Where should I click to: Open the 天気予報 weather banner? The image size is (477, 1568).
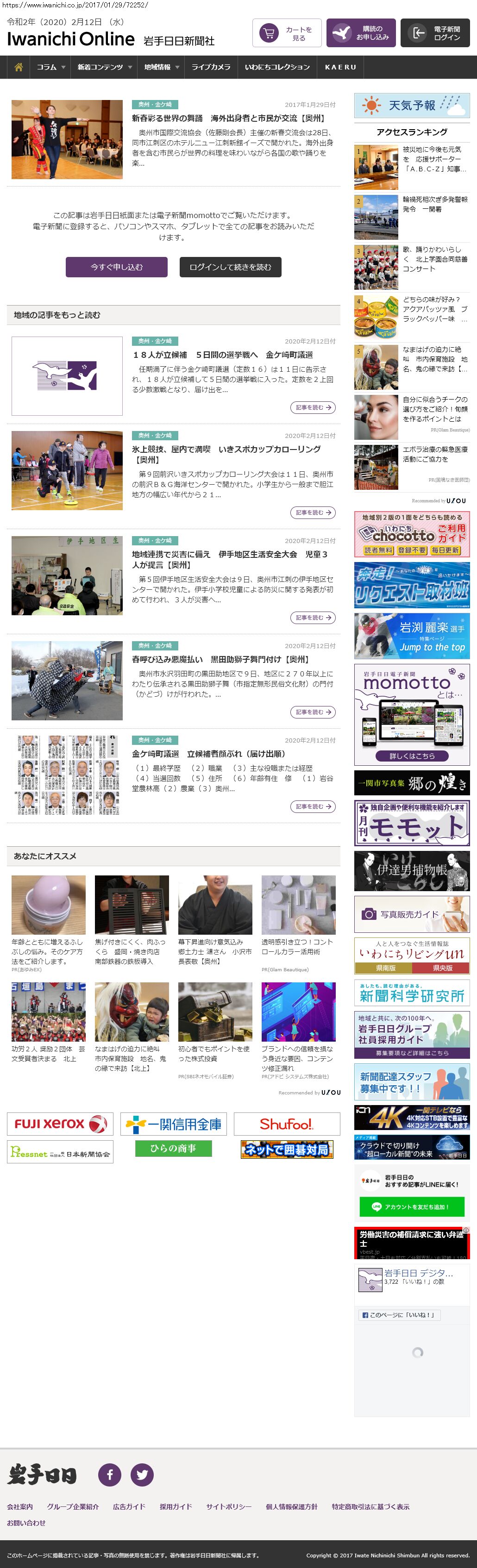pyautogui.click(x=412, y=105)
